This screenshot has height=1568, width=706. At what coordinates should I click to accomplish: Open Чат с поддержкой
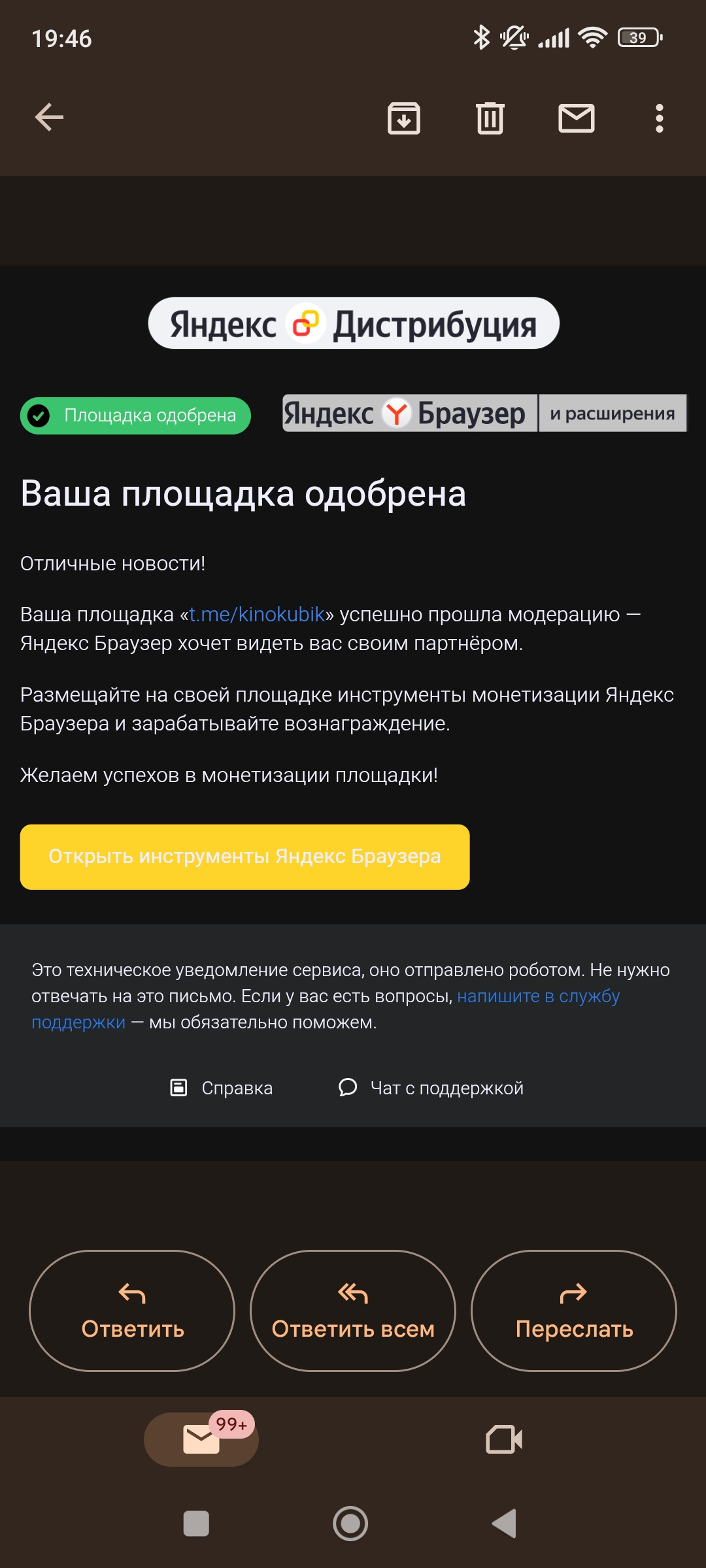(x=431, y=1088)
